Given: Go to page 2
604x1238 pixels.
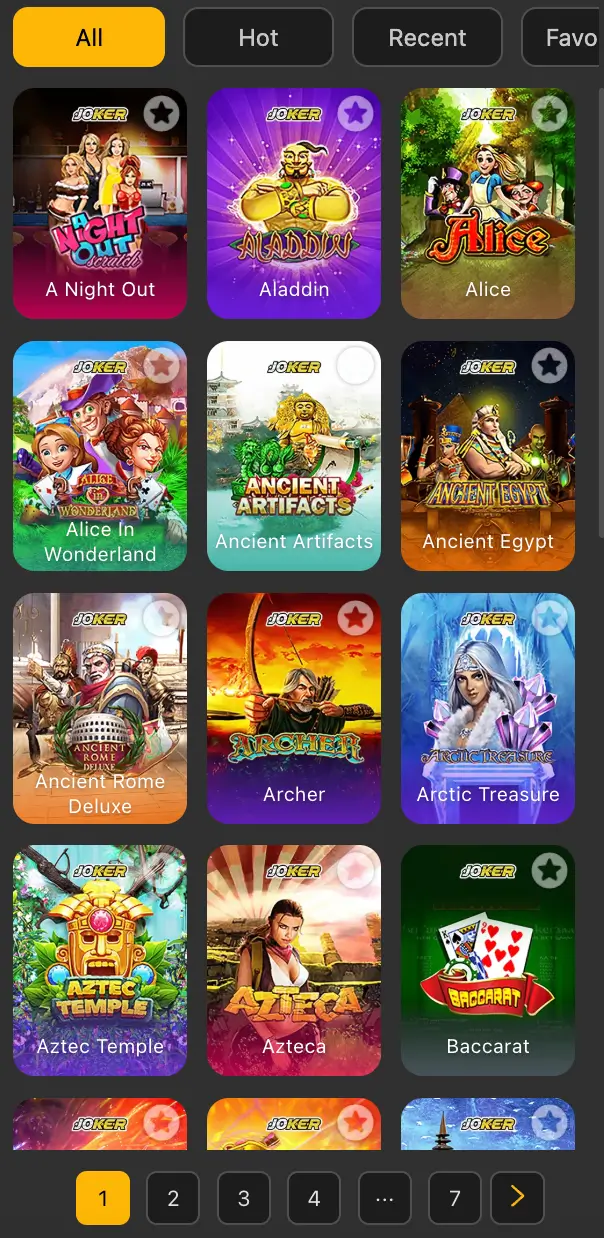Looking at the screenshot, I should click(x=173, y=1198).
